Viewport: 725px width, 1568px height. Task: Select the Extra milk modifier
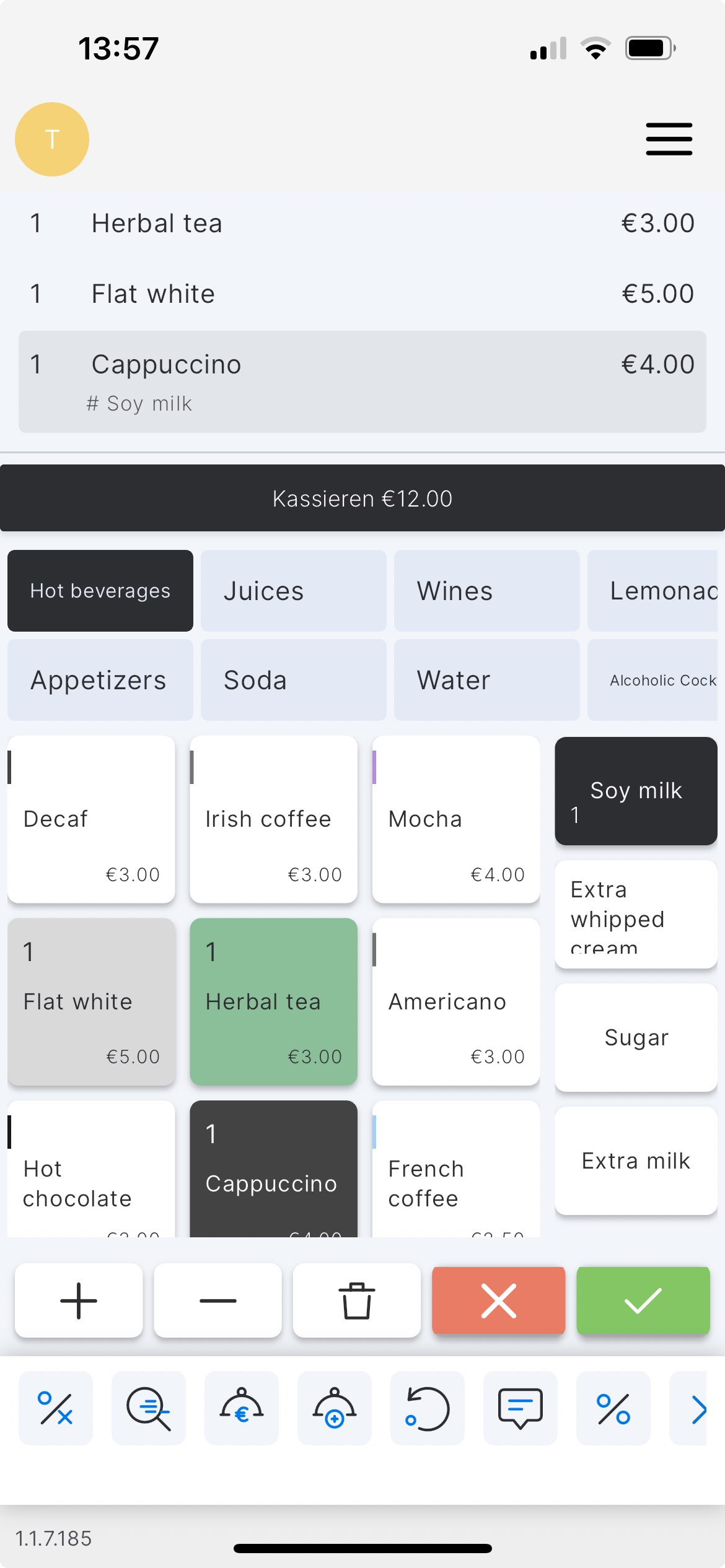(636, 1161)
